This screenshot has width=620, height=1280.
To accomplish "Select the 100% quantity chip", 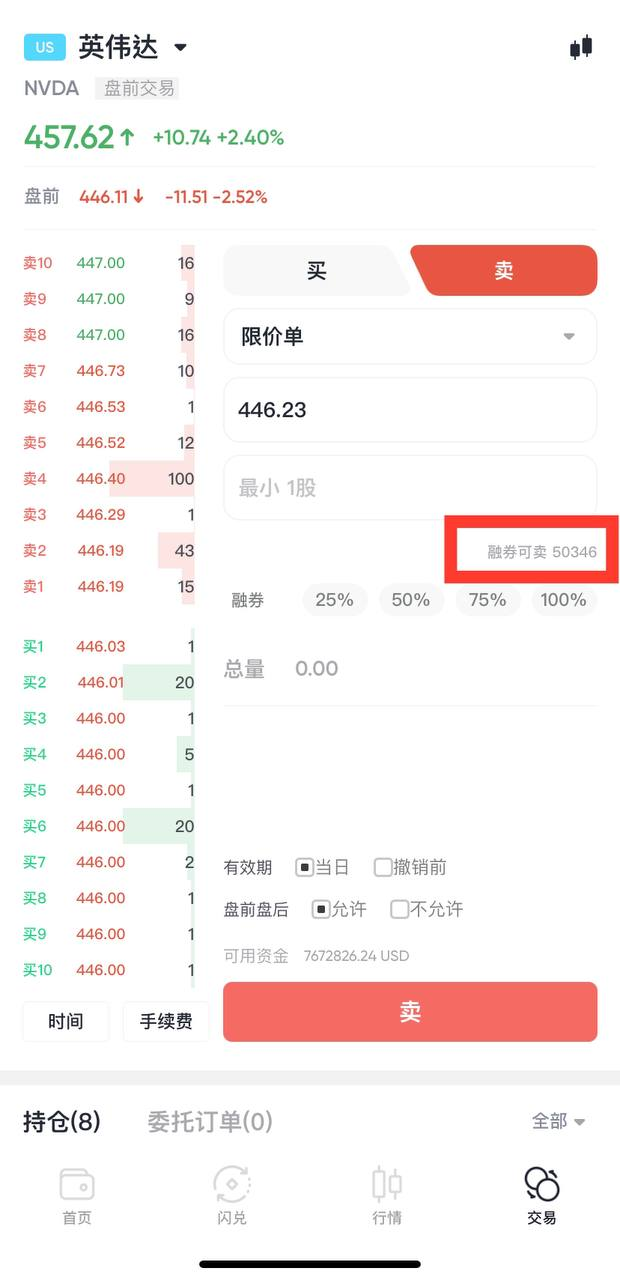I will (x=563, y=600).
